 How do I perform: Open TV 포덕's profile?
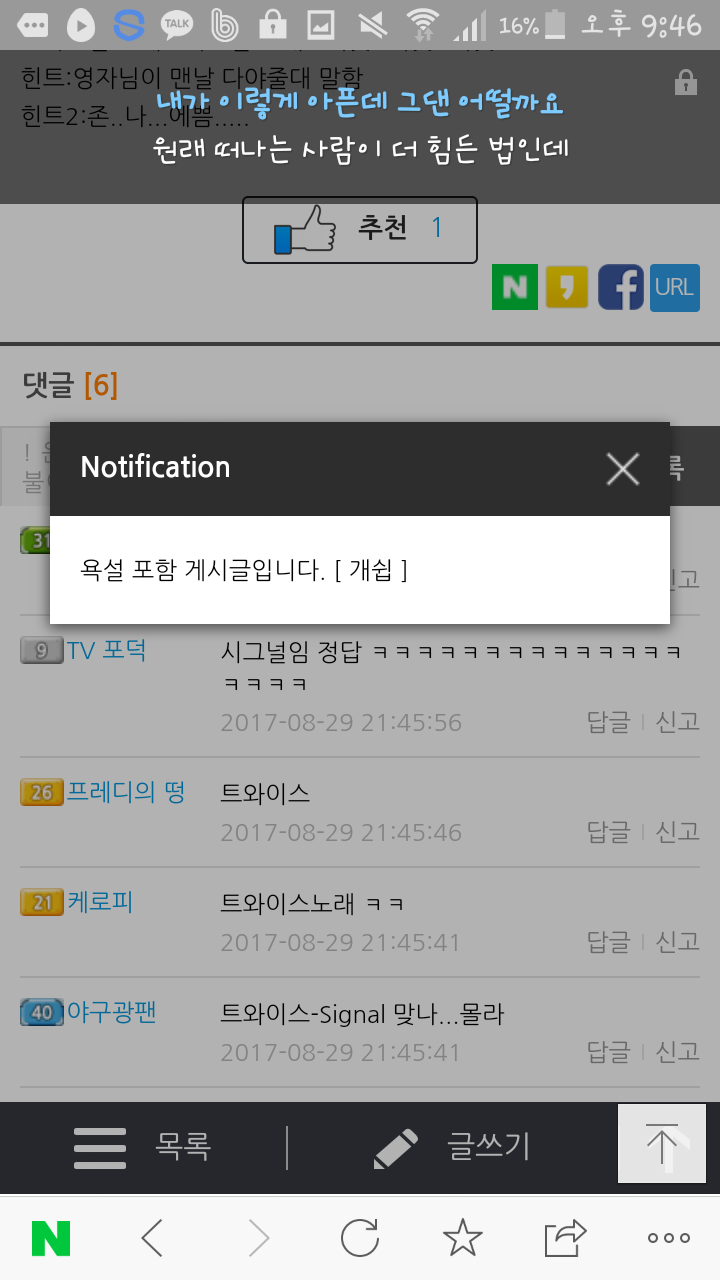pos(106,651)
